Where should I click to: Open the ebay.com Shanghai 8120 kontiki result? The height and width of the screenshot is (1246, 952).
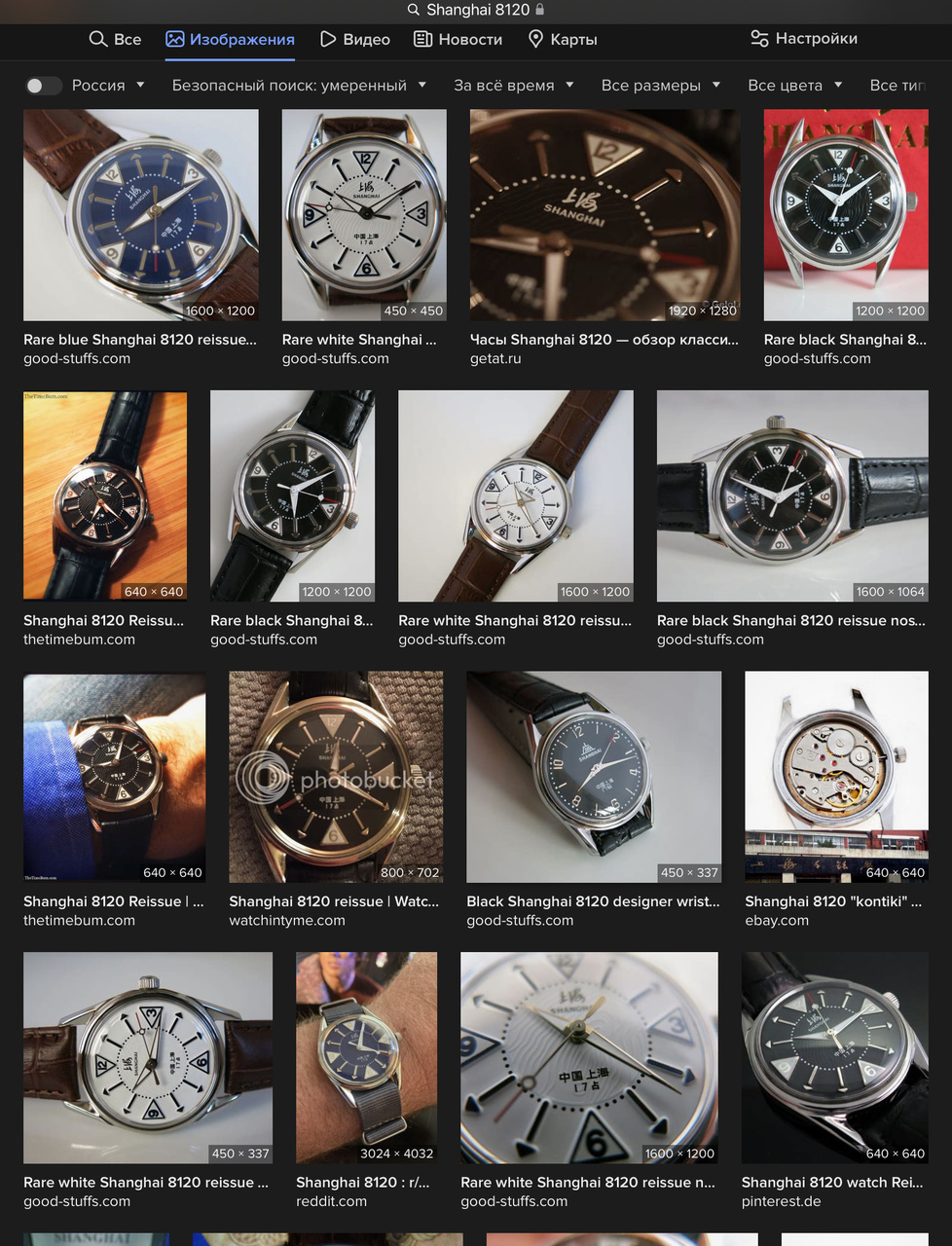tap(836, 777)
